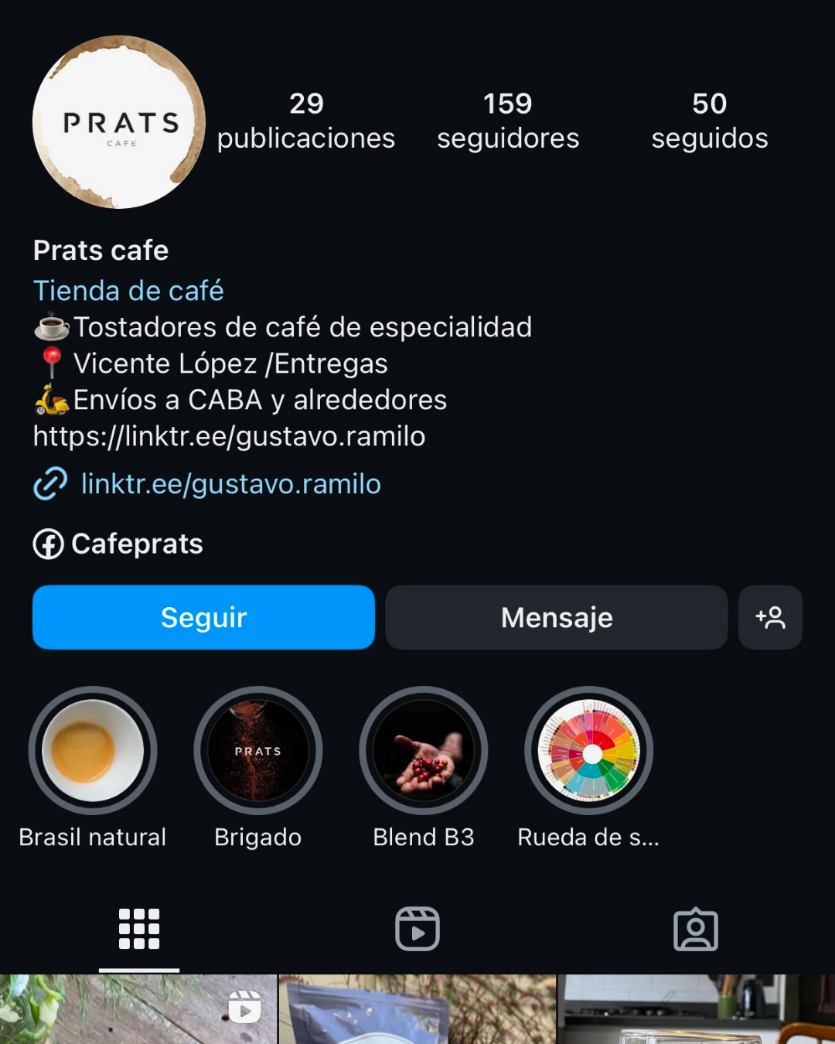The height and width of the screenshot is (1044, 835).
Task: Open the Rueda de s... highlight
Action: (x=589, y=751)
